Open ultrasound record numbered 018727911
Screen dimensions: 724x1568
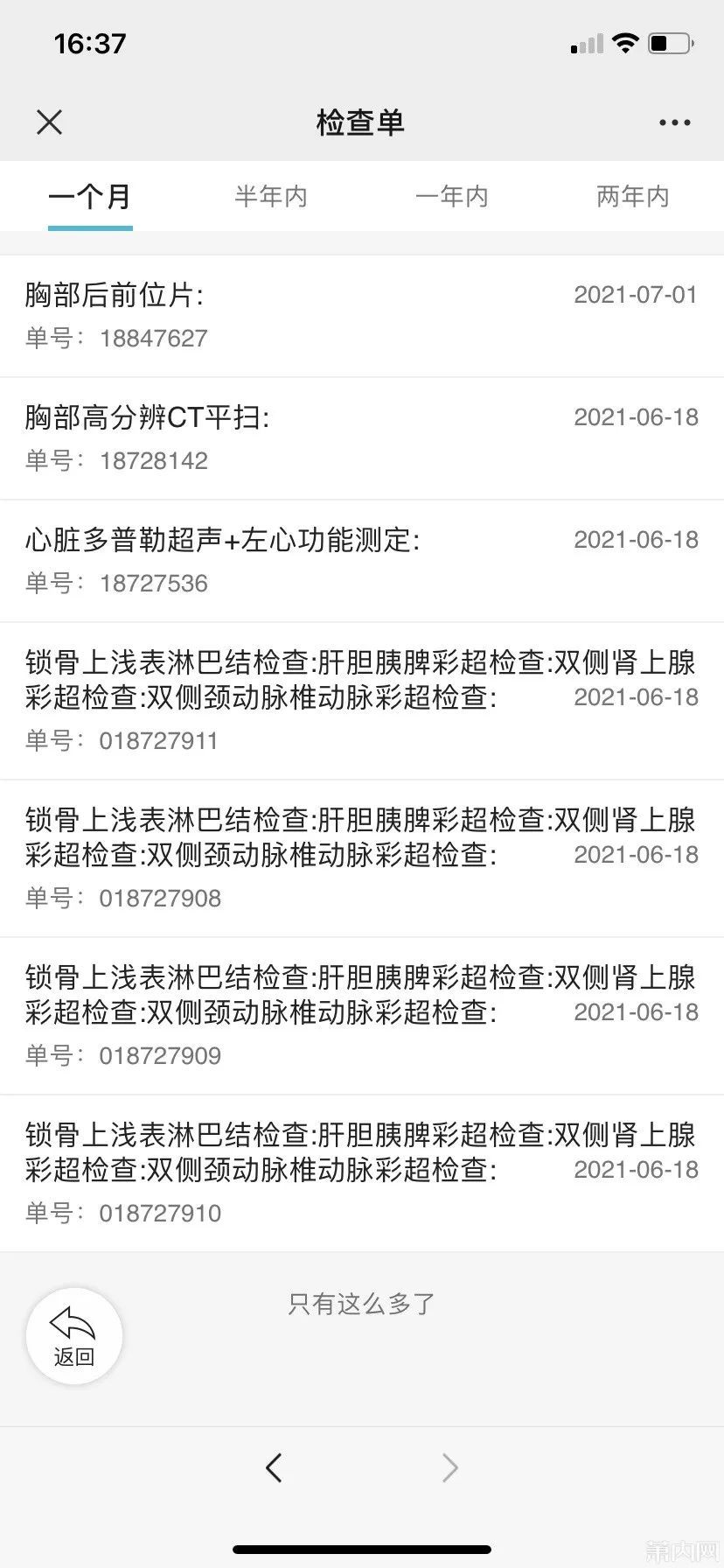(362, 700)
